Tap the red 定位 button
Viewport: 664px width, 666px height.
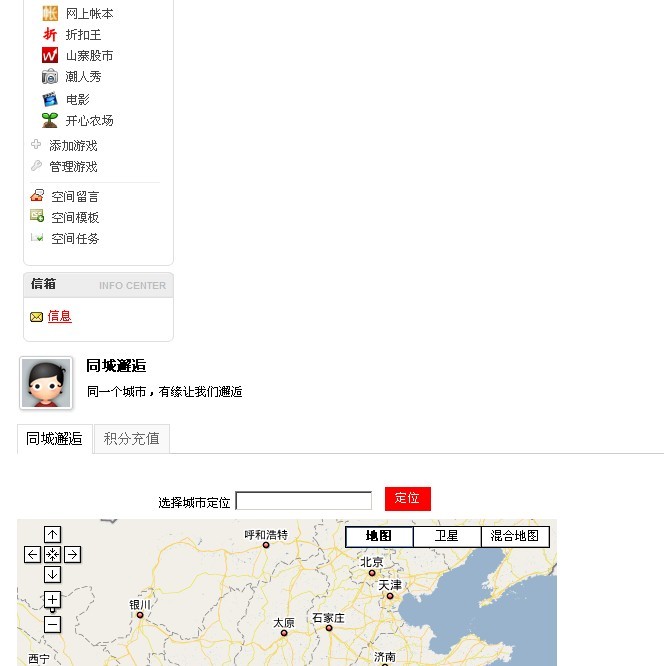407,498
